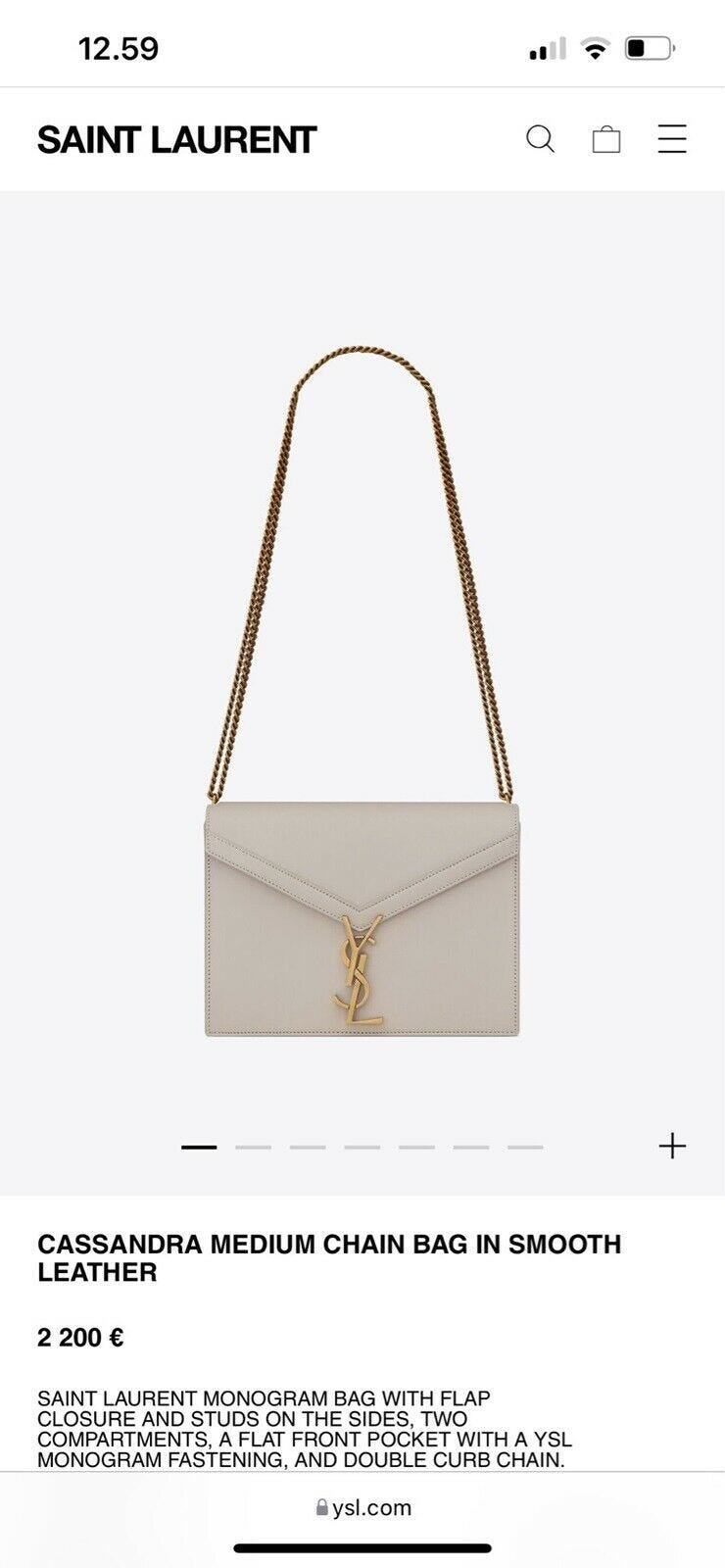Jump to the second product image
Image resolution: width=725 pixels, height=1568 pixels.
coord(253,1147)
